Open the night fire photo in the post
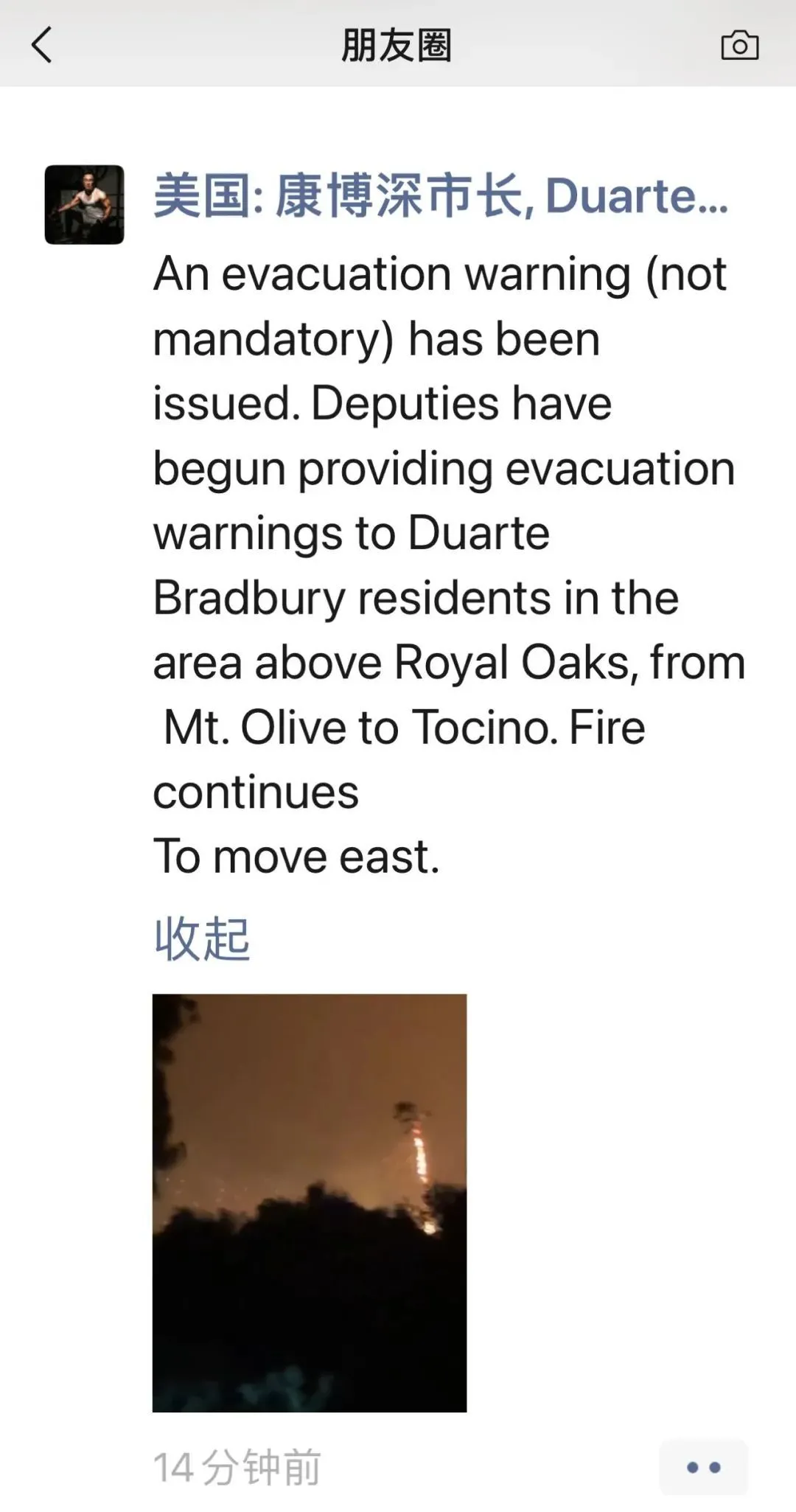 [310, 1202]
